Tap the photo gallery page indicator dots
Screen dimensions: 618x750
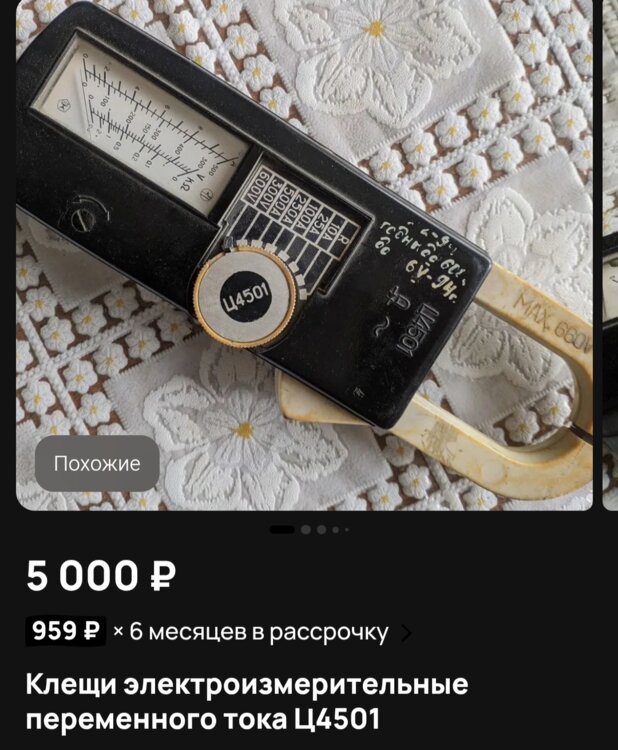coord(309,529)
